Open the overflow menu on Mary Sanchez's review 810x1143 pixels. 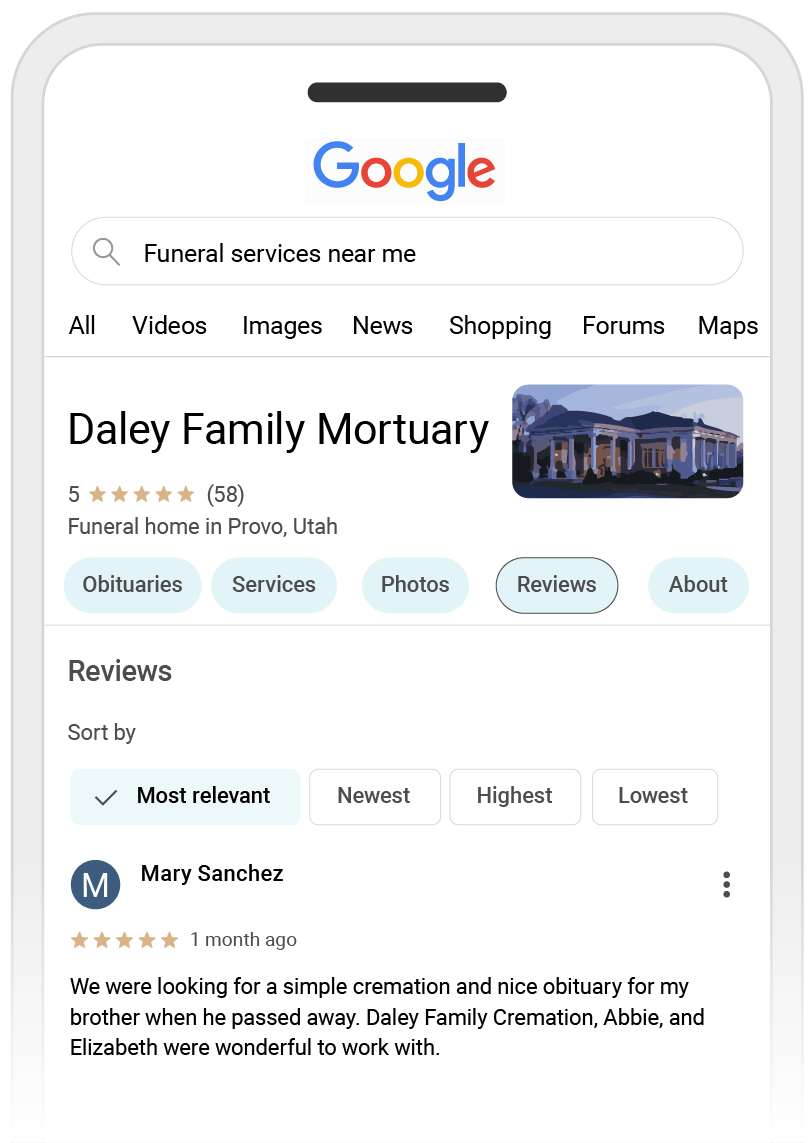coord(726,884)
